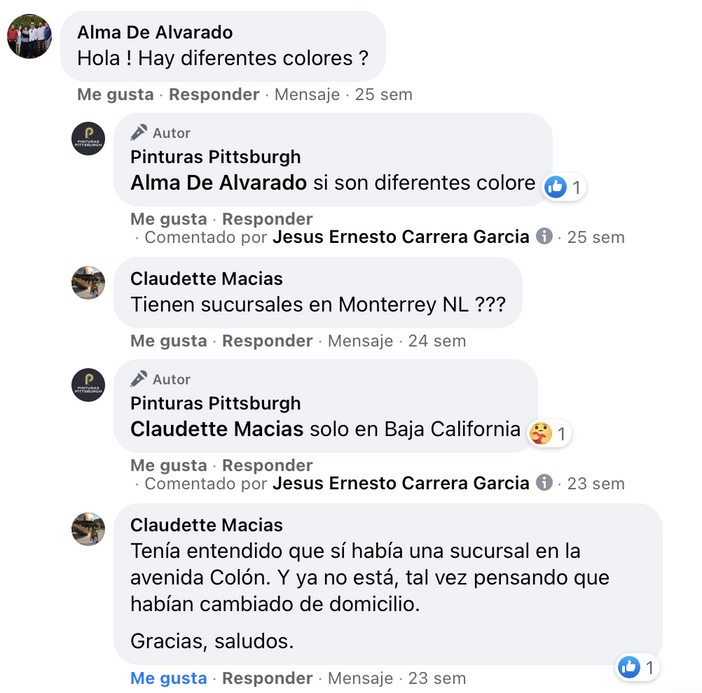702x693 pixels.
Task: Tap info icon beside the 23 sem timestamp
Action: click(544, 483)
